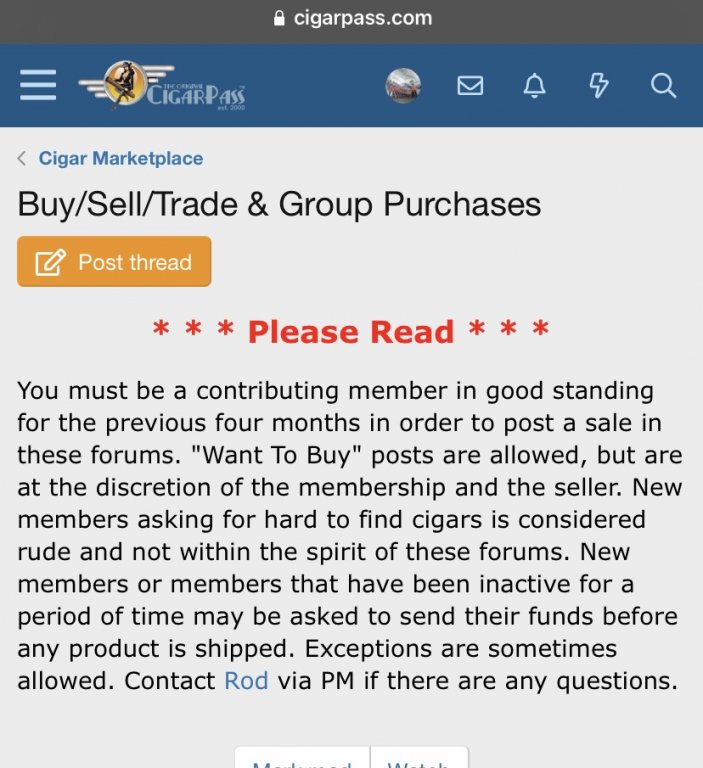Image resolution: width=703 pixels, height=768 pixels.
Task: Open Rod's profile link
Action: (246, 681)
